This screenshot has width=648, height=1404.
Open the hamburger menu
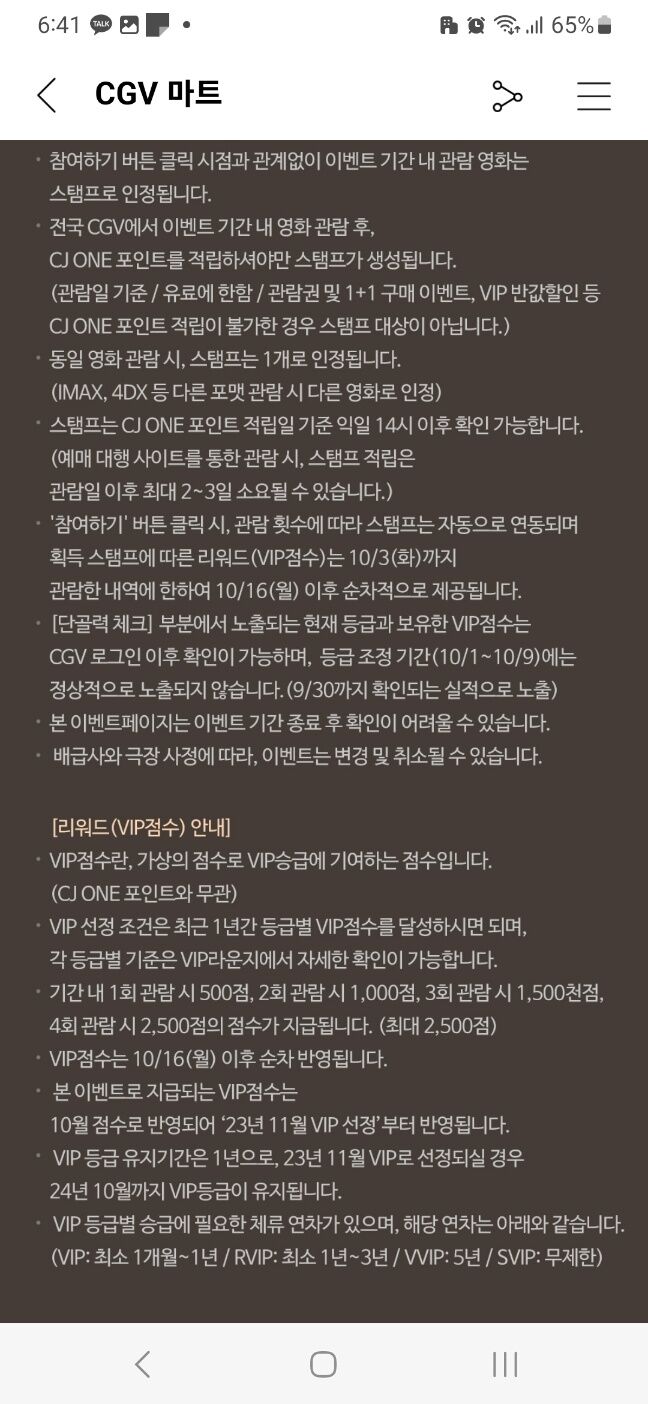[593, 95]
